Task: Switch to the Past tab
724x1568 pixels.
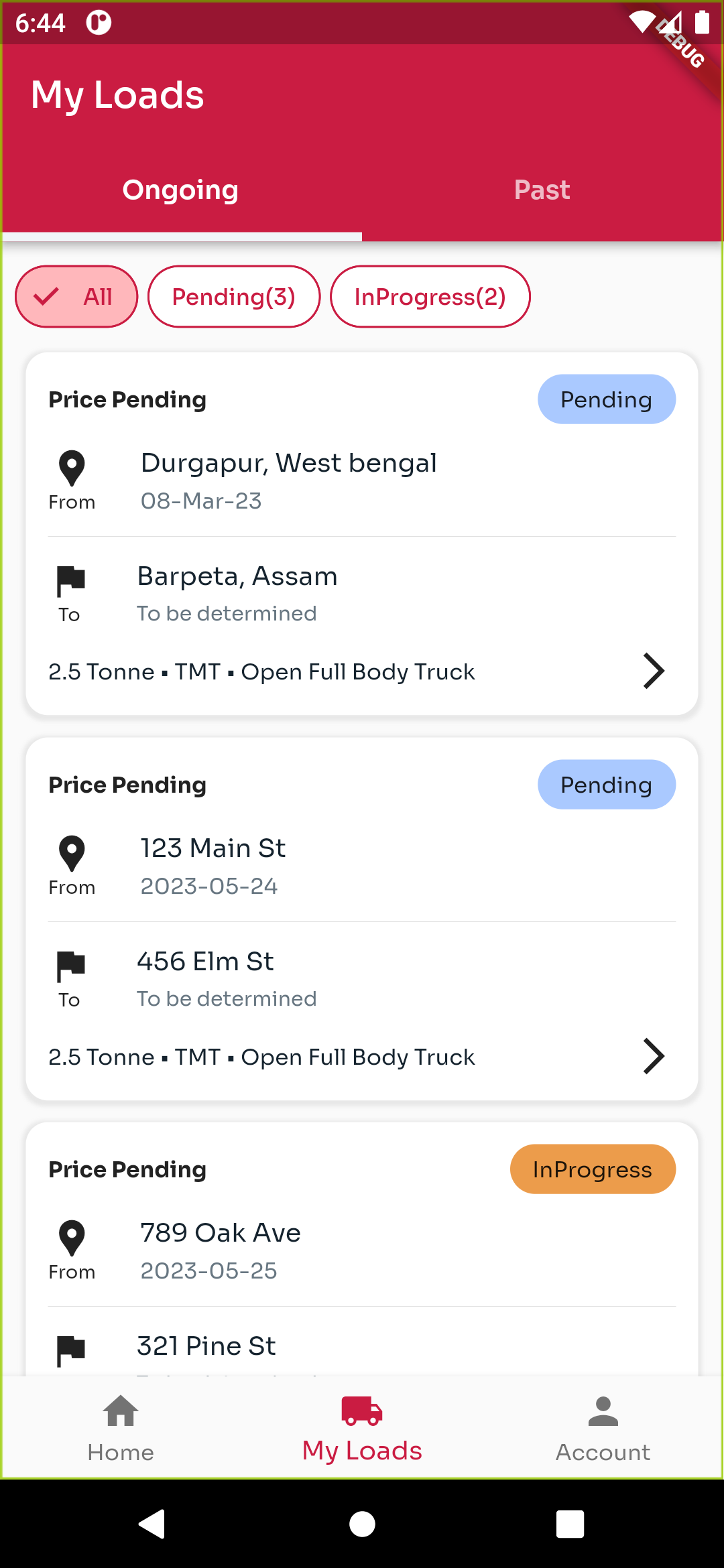Action: click(x=542, y=190)
